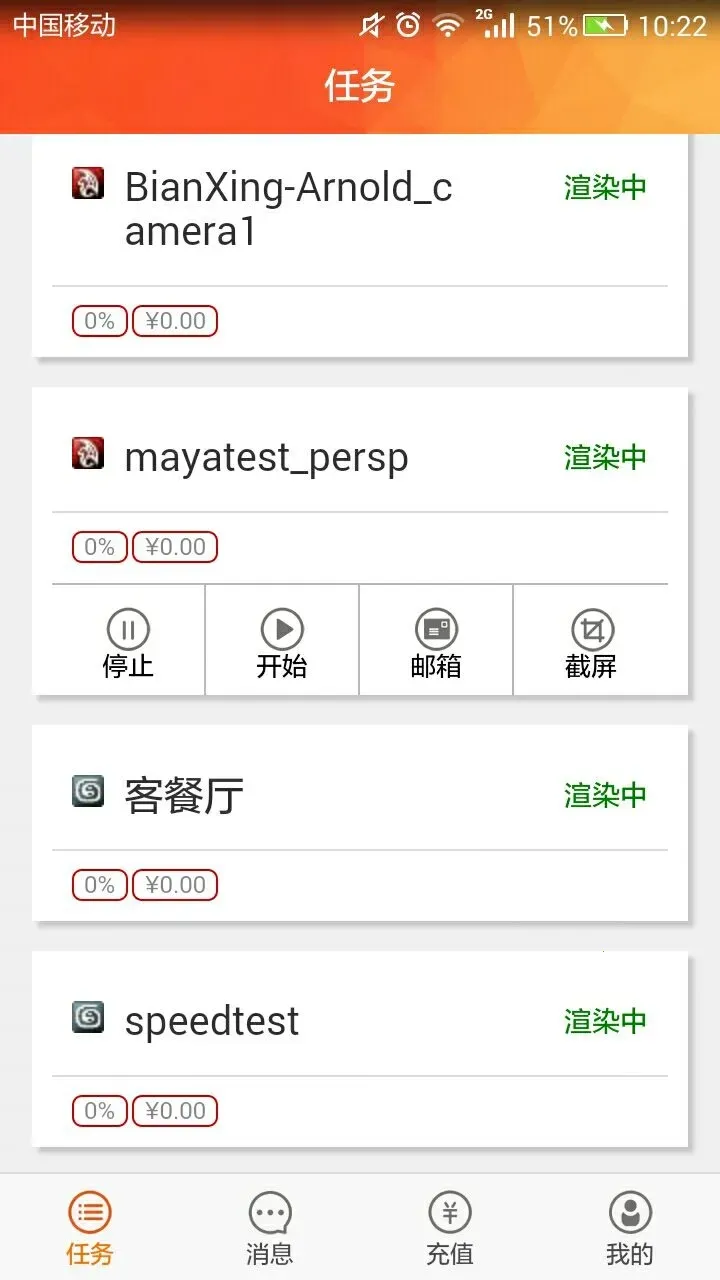Tap the stop icon for mayatest_persp task
The image size is (720, 1280).
[x=128, y=628]
